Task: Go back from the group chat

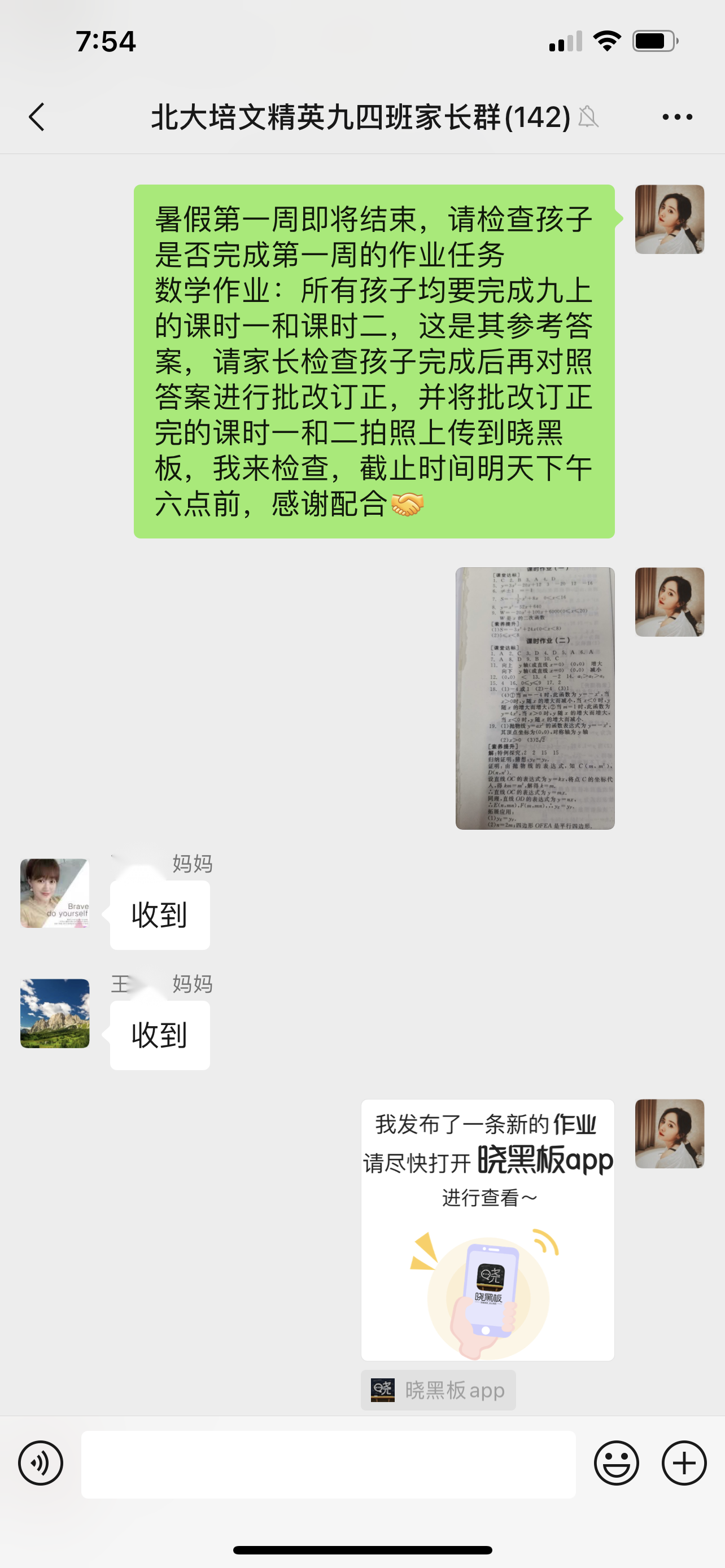Action: click(37, 116)
